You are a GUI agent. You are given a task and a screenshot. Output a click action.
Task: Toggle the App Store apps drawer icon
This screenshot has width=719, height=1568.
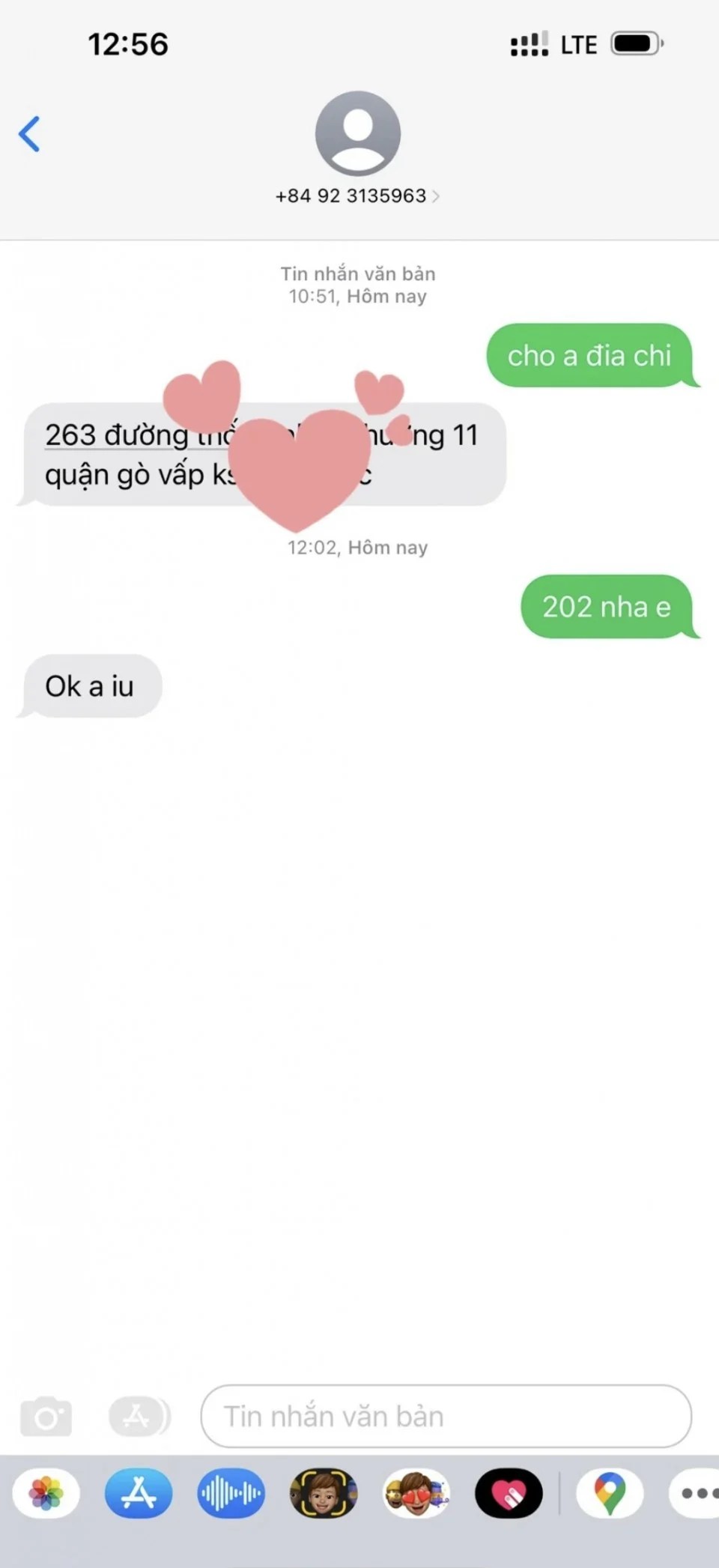pos(139,1416)
